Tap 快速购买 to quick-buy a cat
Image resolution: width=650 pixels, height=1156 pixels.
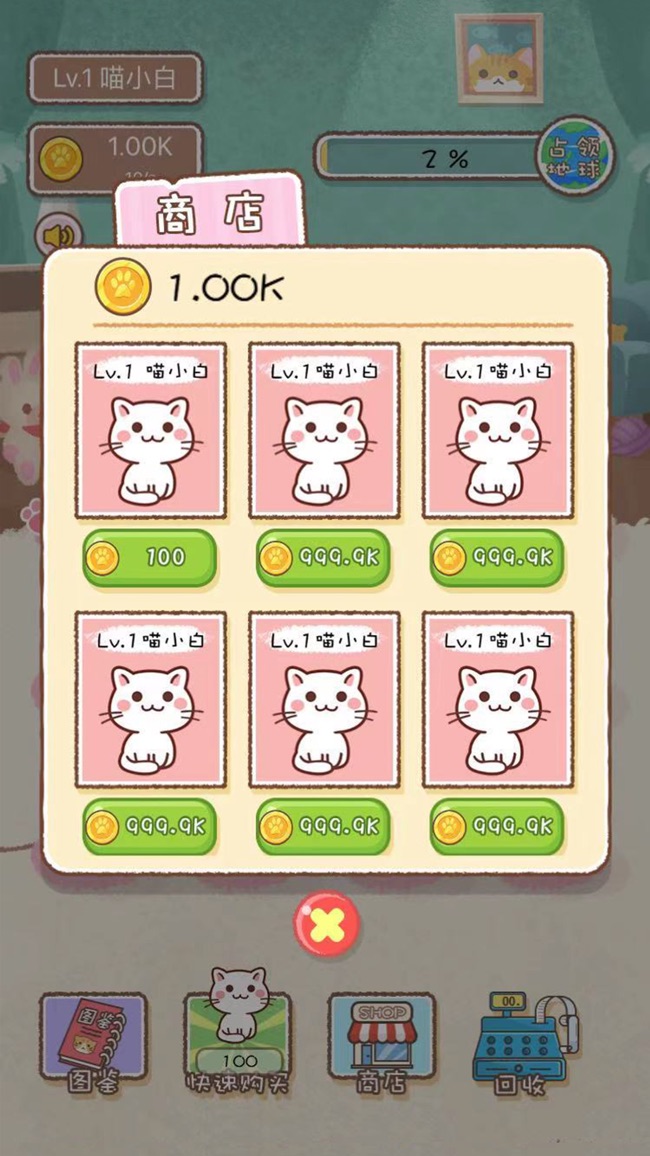point(238,1035)
